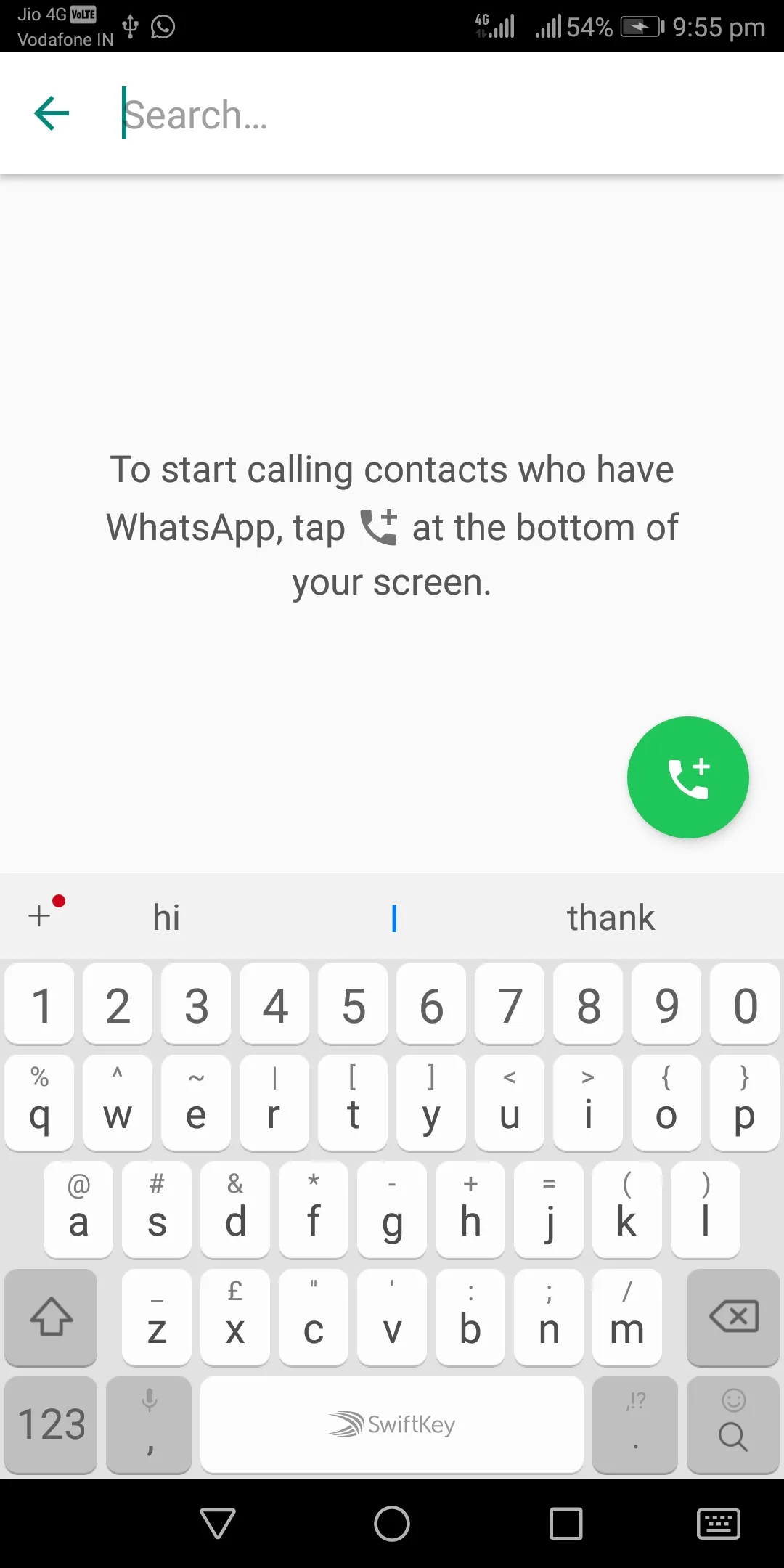Go back using the teal arrow
The width and height of the screenshot is (784, 1568).
click(x=52, y=113)
